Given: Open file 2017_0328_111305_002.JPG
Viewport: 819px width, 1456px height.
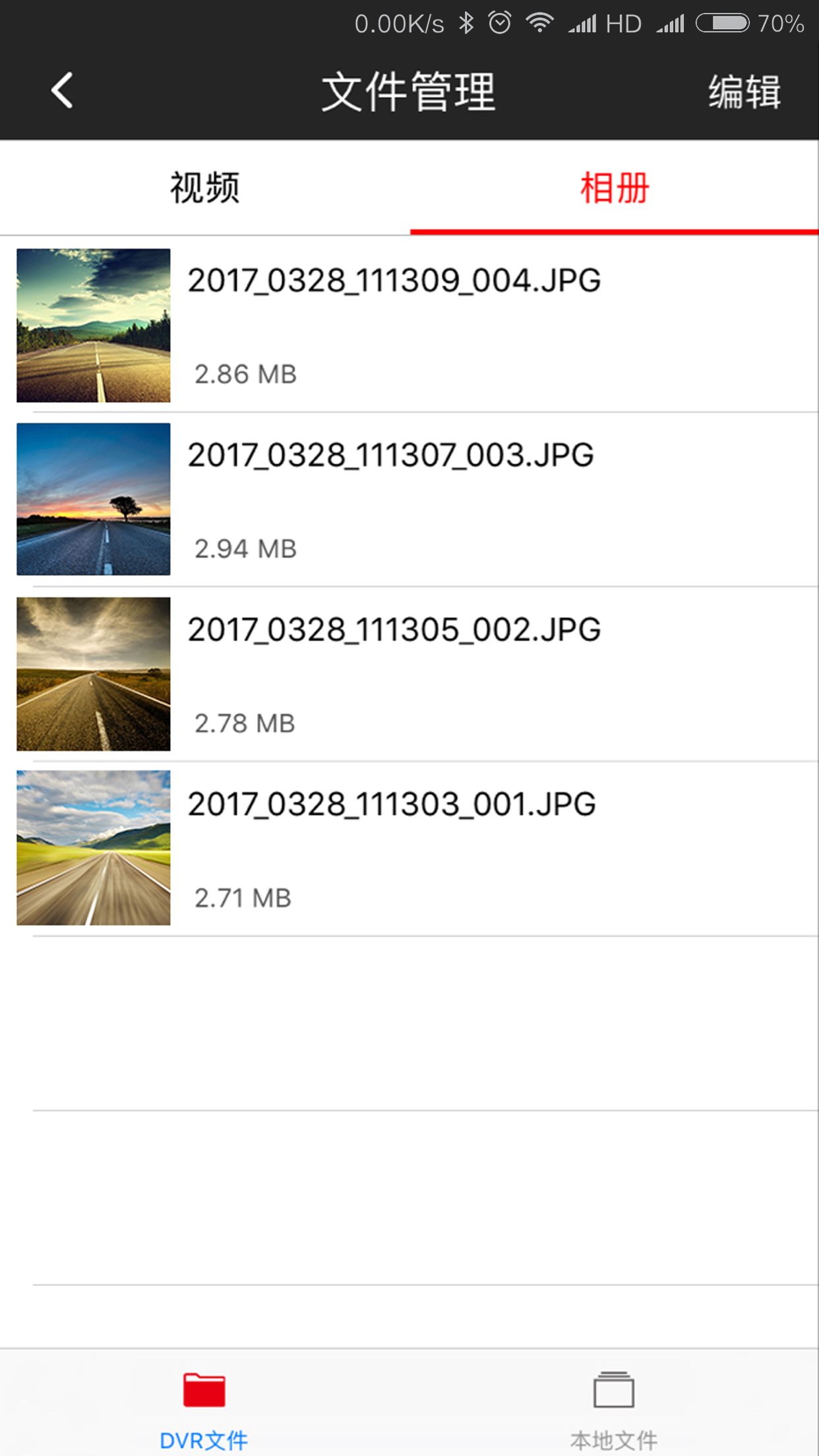Looking at the screenshot, I should tap(394, 629).
